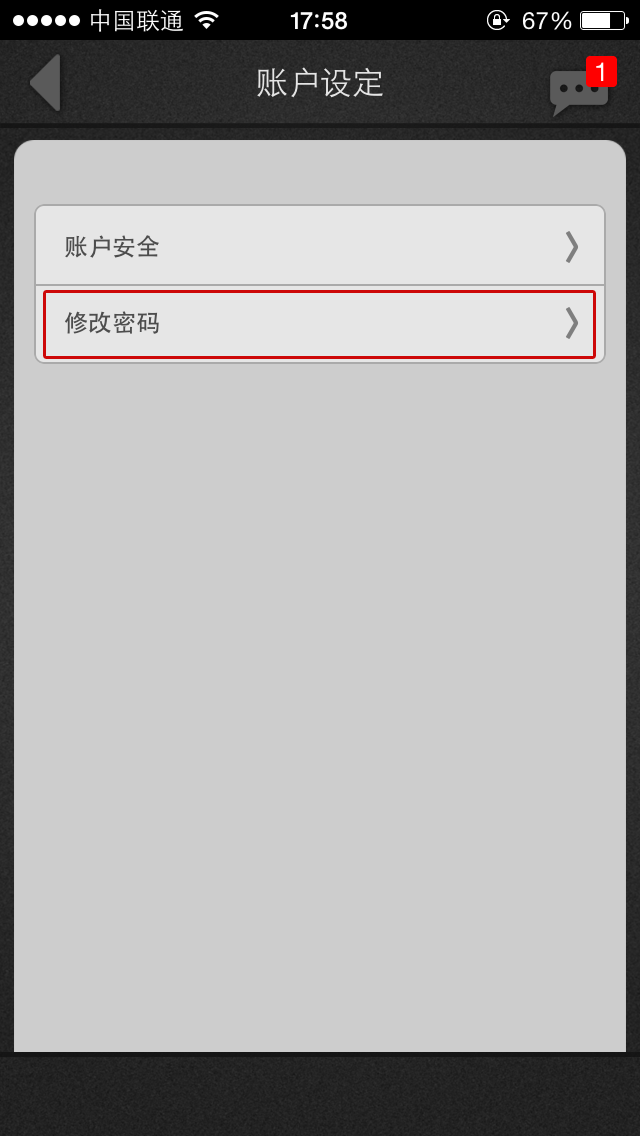Open the 修改密码 row
This screenshot has height=1136, width=640.
coord(320,324)
